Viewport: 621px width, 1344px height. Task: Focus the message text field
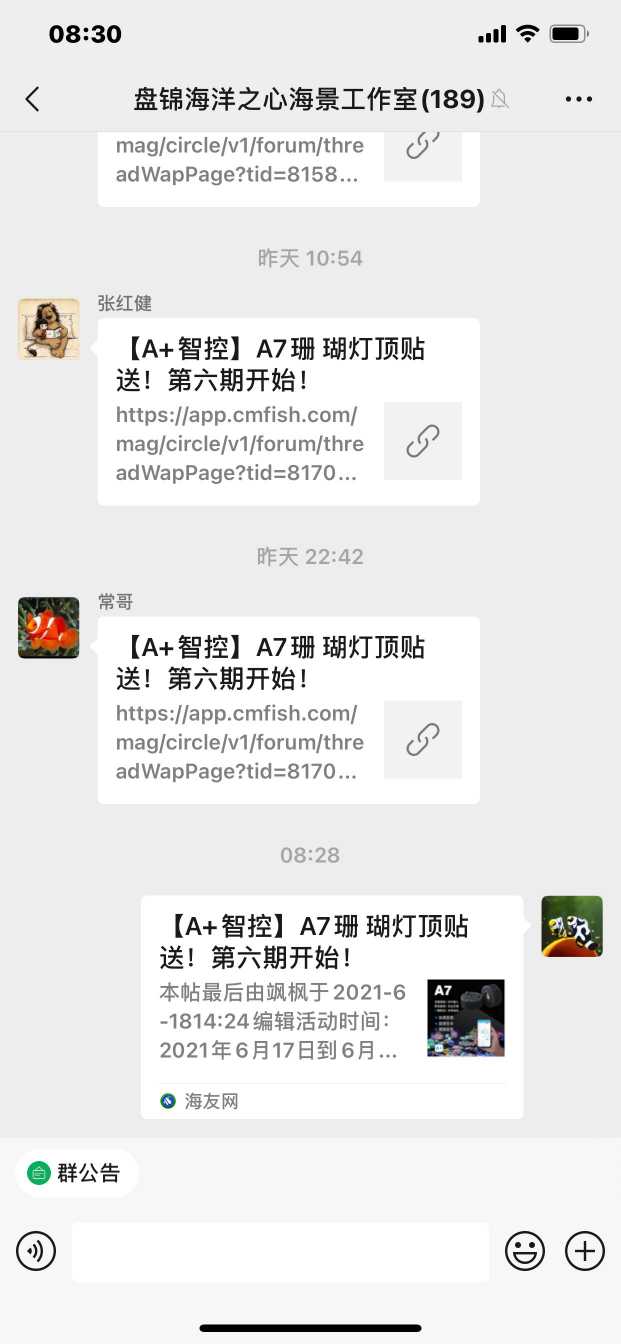(280, 1251)
